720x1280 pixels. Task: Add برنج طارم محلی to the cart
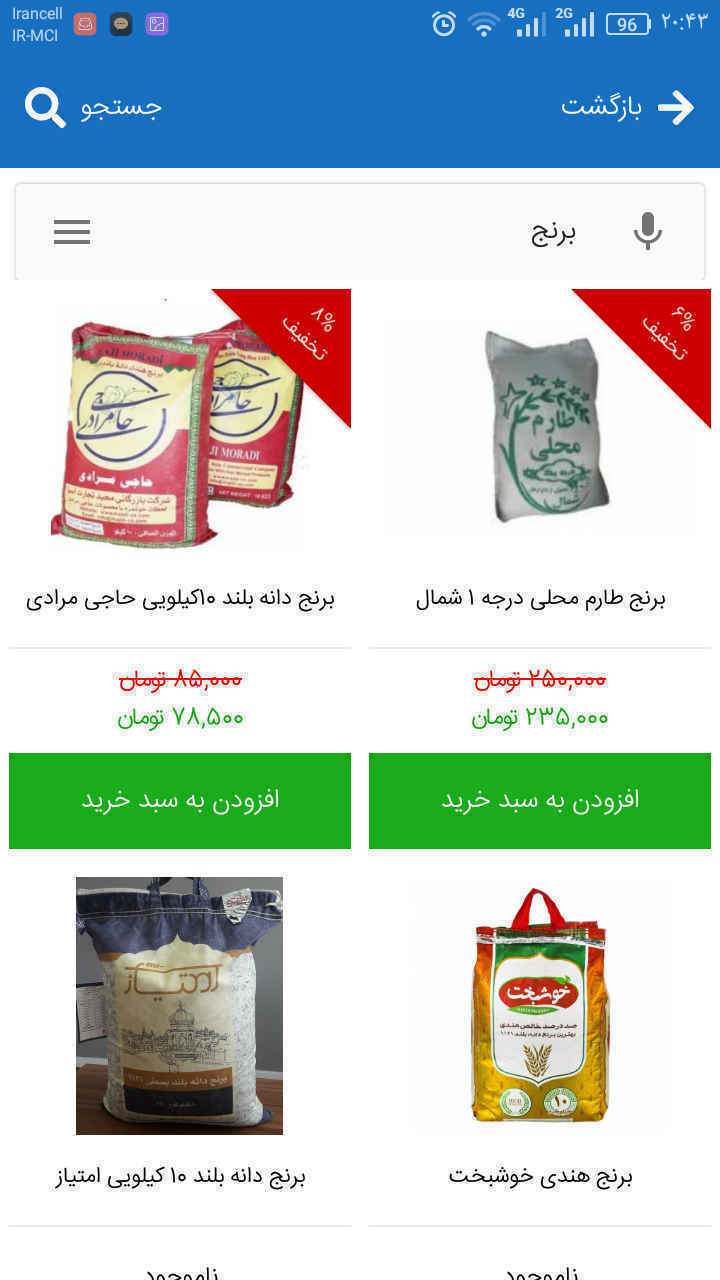point(540,800)
